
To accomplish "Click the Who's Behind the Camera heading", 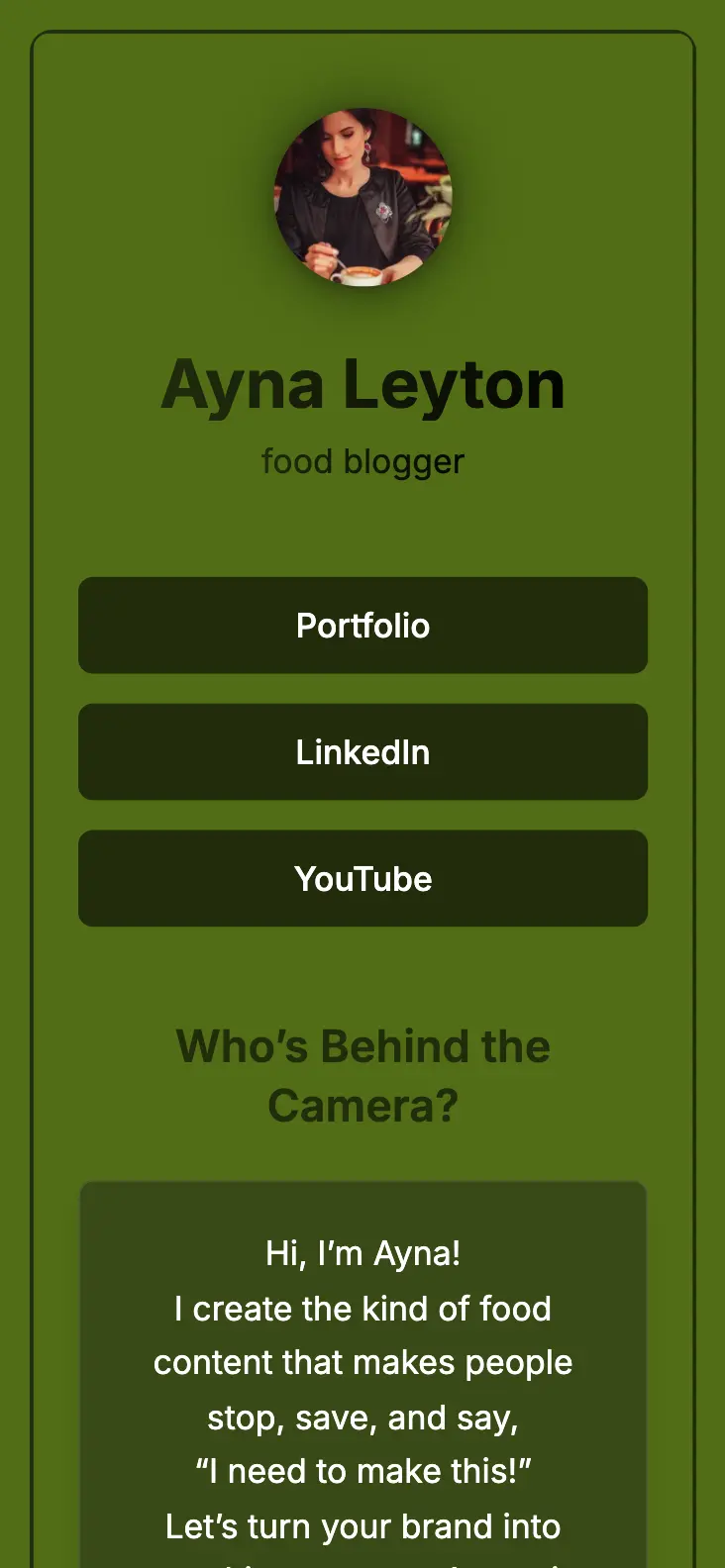I will (362, 1075).
